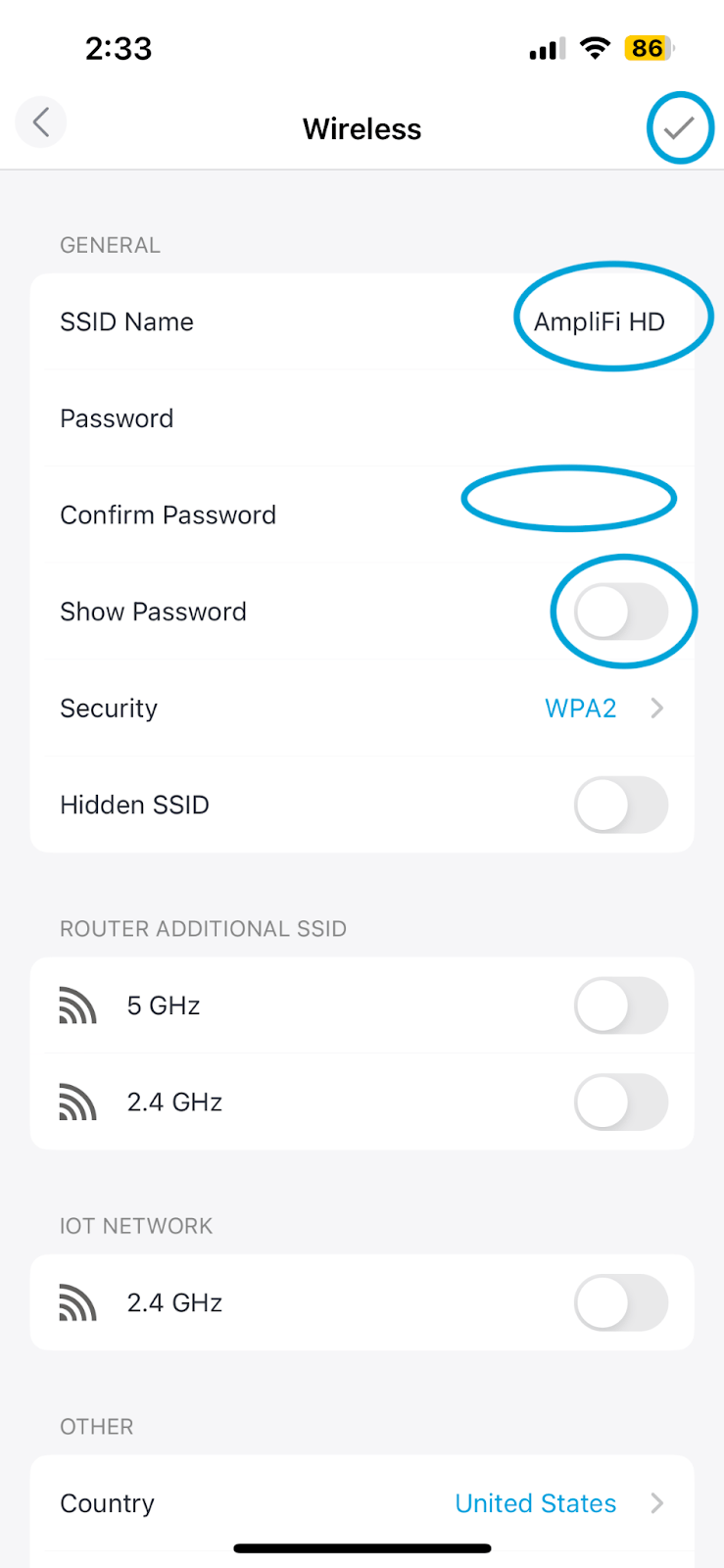Tap the back arrow to leave Wireless

pyautogui.click(x=40, y=122)
